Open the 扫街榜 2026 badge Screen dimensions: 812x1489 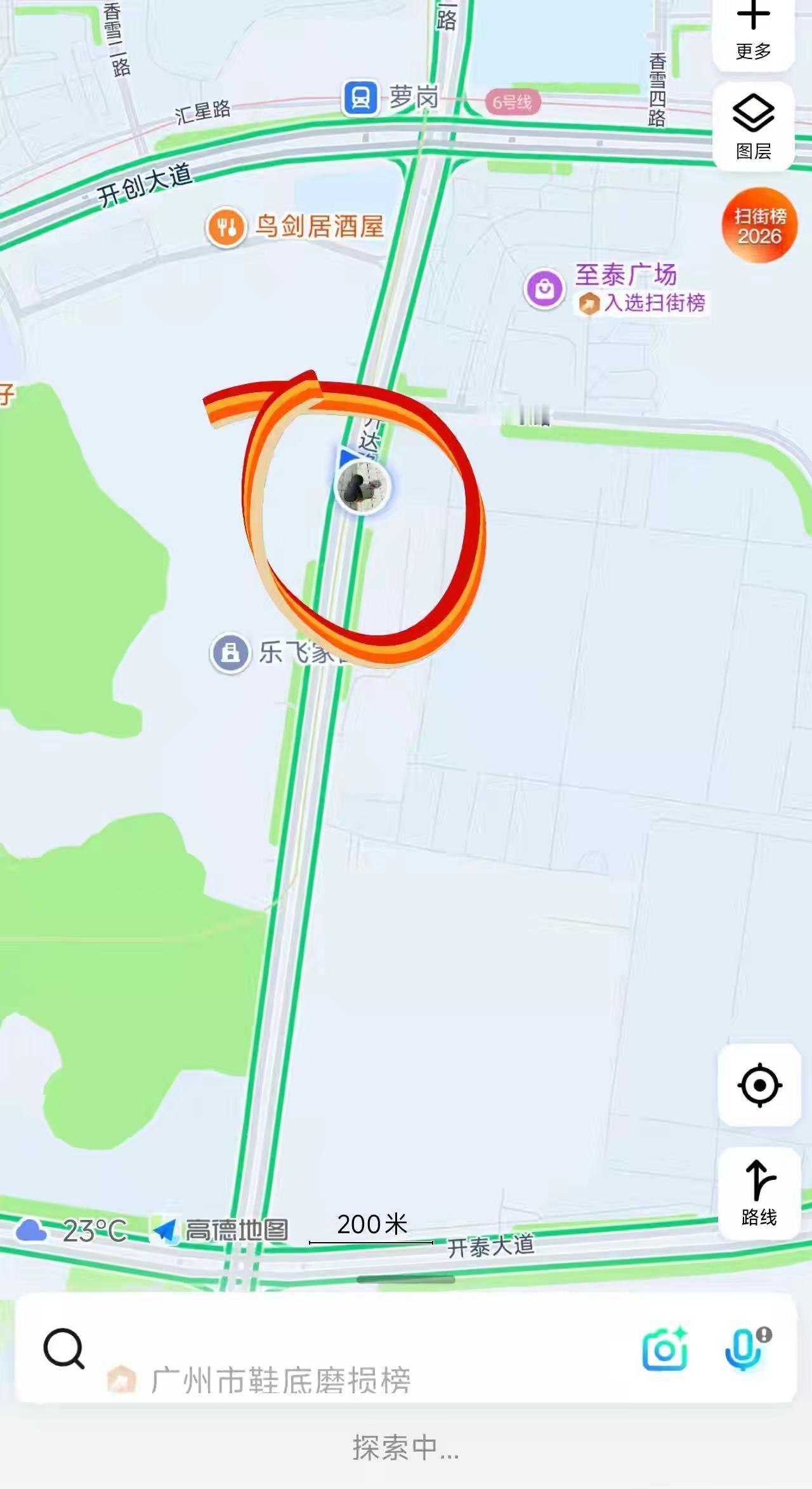click(759, 226)
